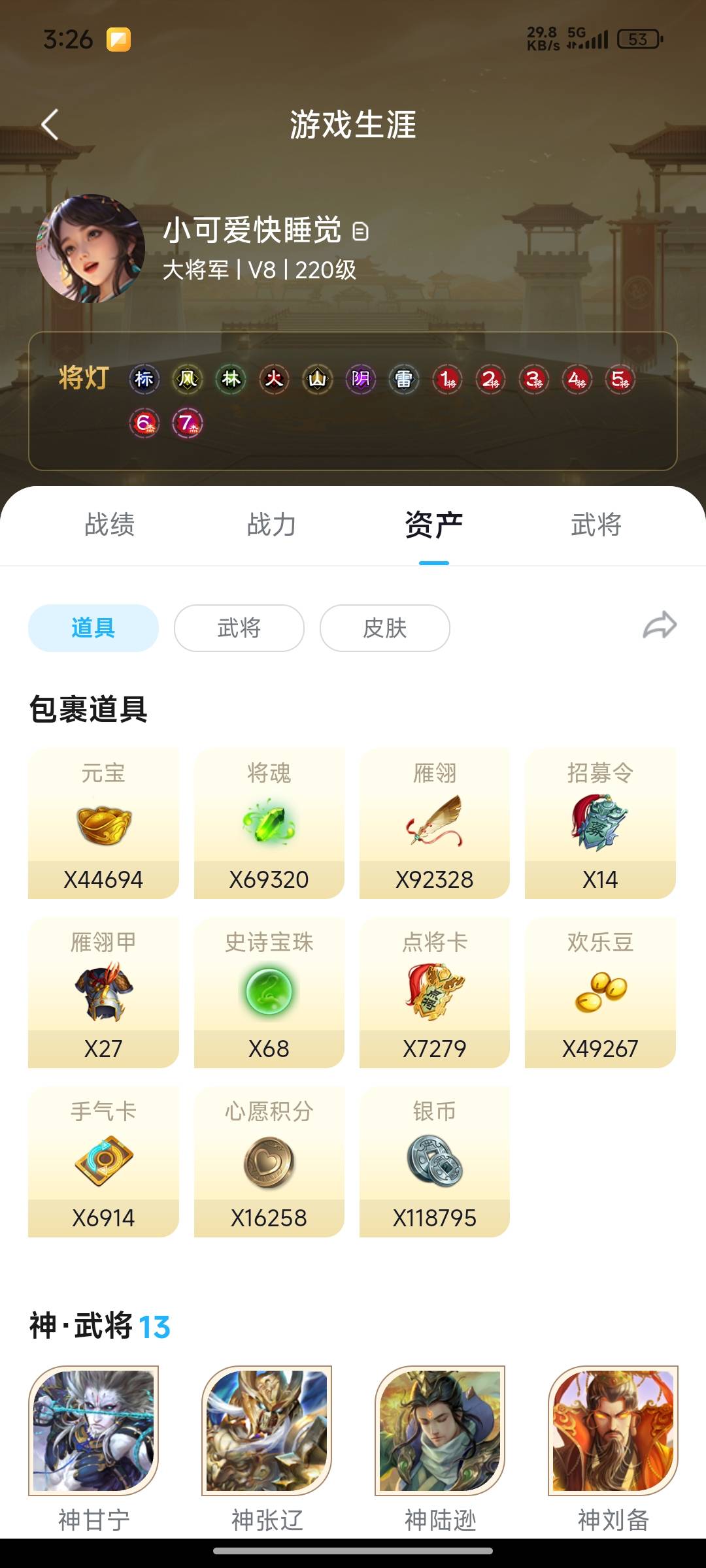Open the top 武将 tab
This screenshot has height=1568, width=706.
(x=596, y=525)
